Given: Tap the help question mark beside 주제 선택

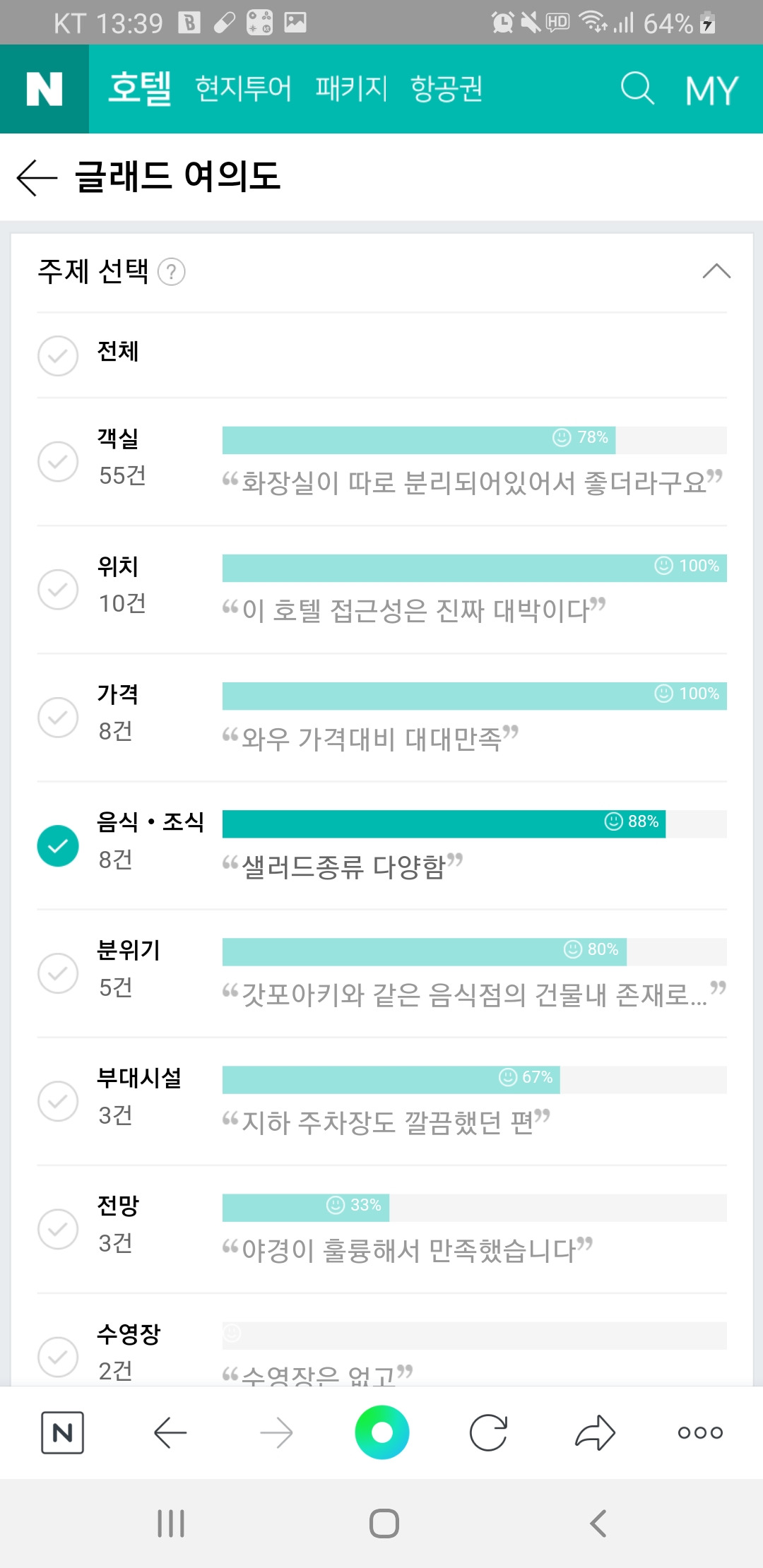Looking at the screenshot, I should tap(172, 272).
